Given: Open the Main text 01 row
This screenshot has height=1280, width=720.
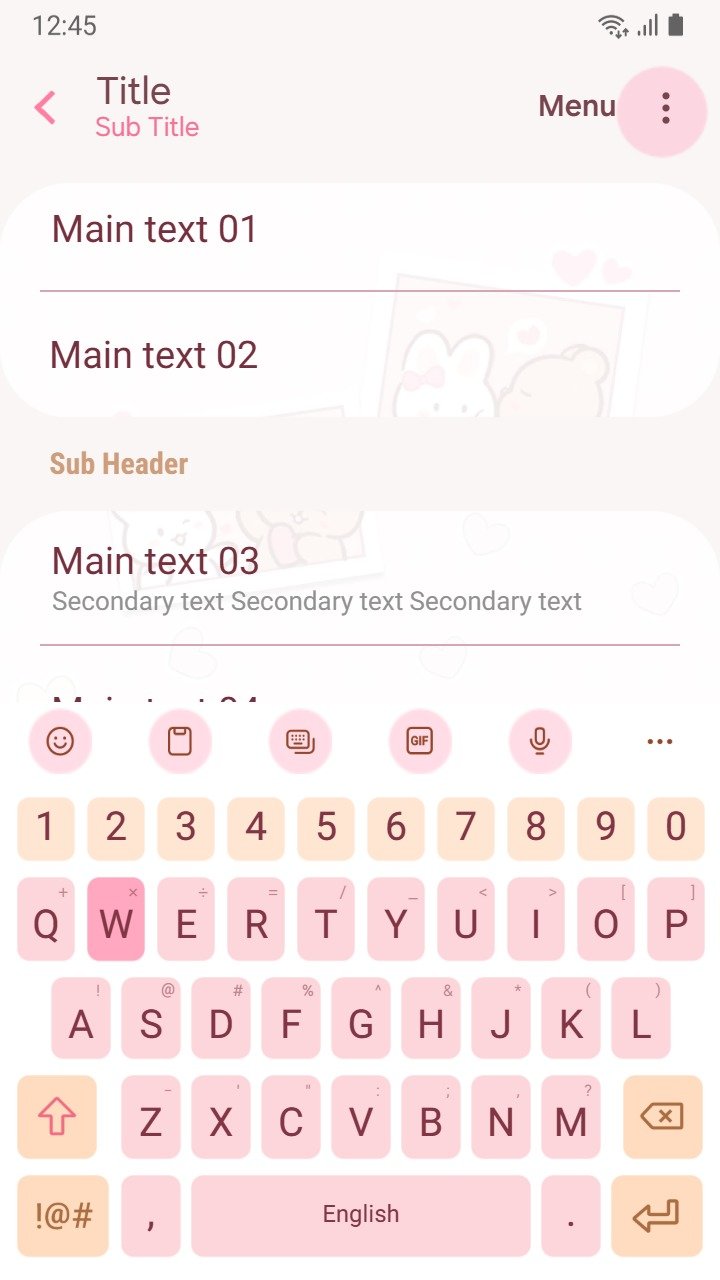Looking at the screenshot, I should point(360,230).
